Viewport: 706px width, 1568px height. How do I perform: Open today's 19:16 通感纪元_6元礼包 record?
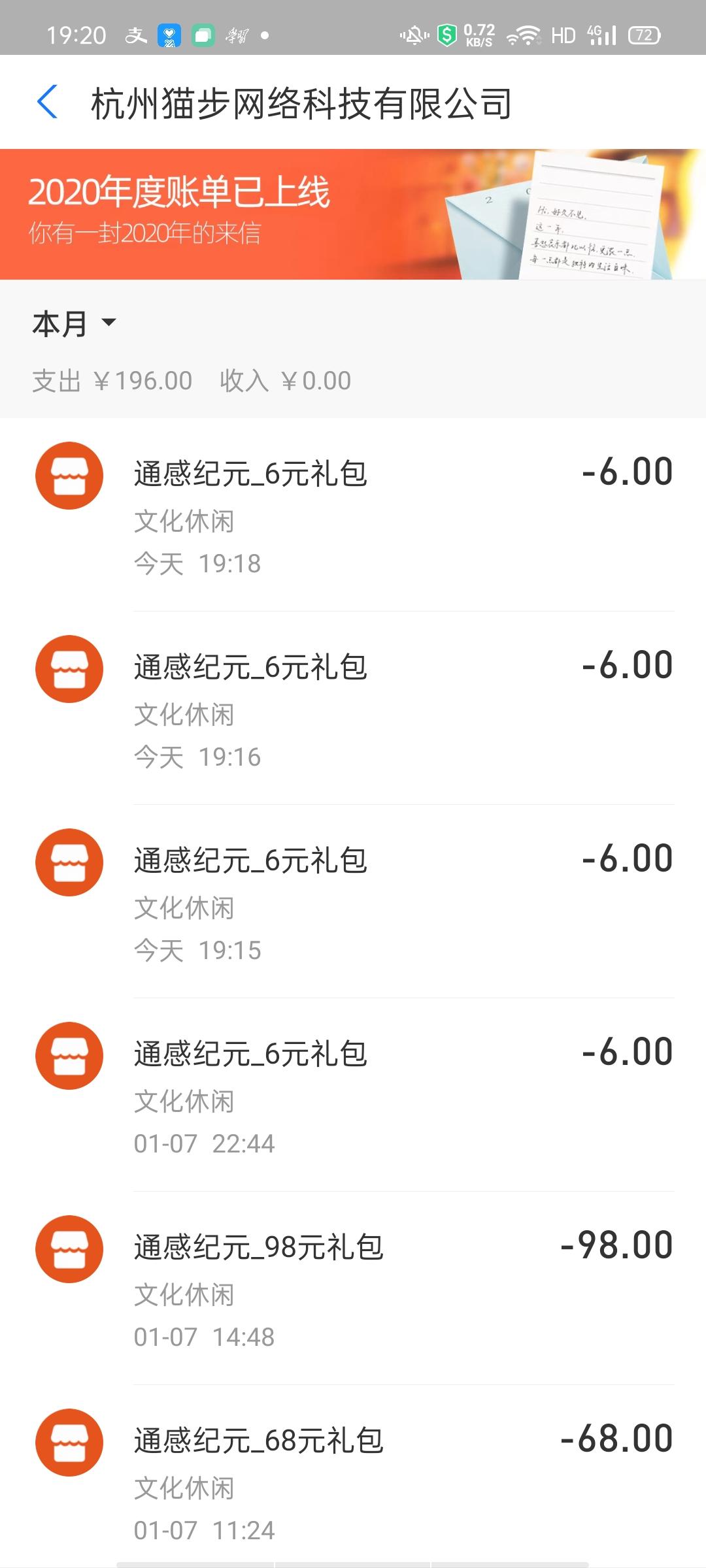tap(353, 706)
